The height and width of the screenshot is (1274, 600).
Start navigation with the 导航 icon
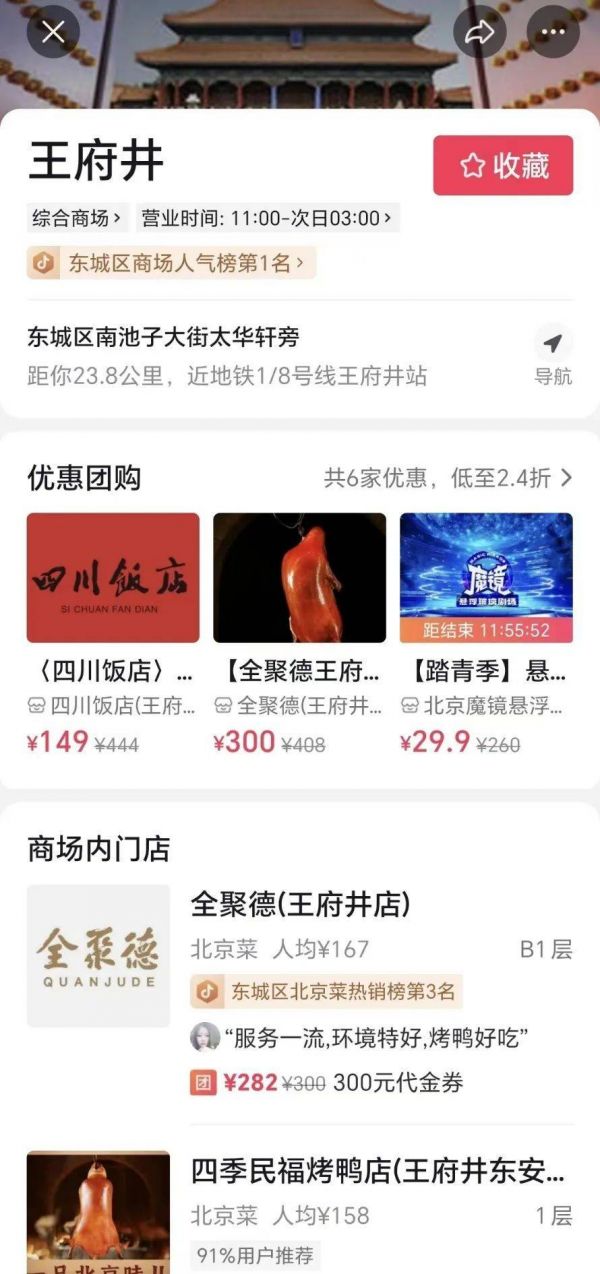(553, 356)
